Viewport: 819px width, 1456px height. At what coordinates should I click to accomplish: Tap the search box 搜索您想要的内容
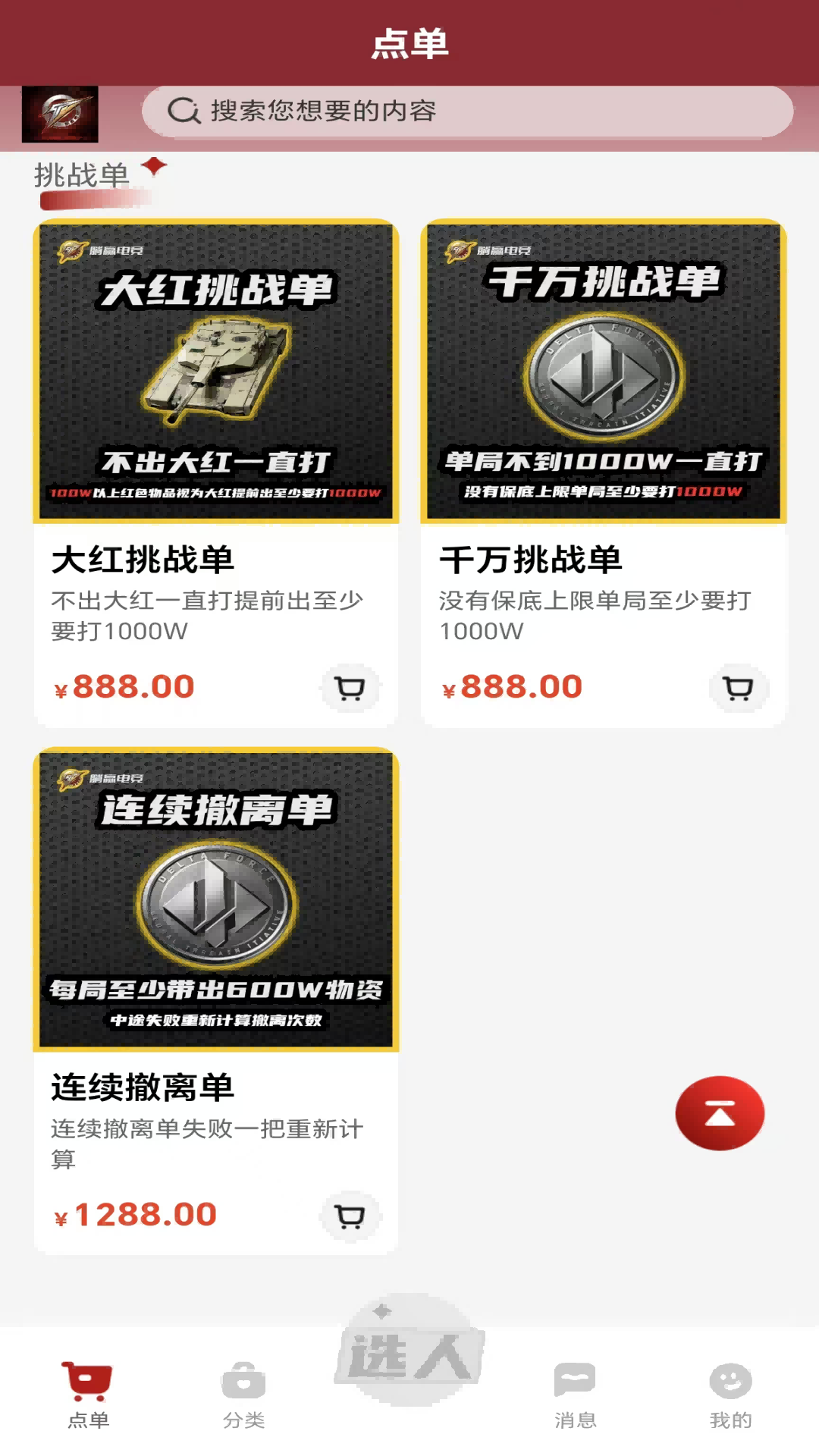[467, 111]
